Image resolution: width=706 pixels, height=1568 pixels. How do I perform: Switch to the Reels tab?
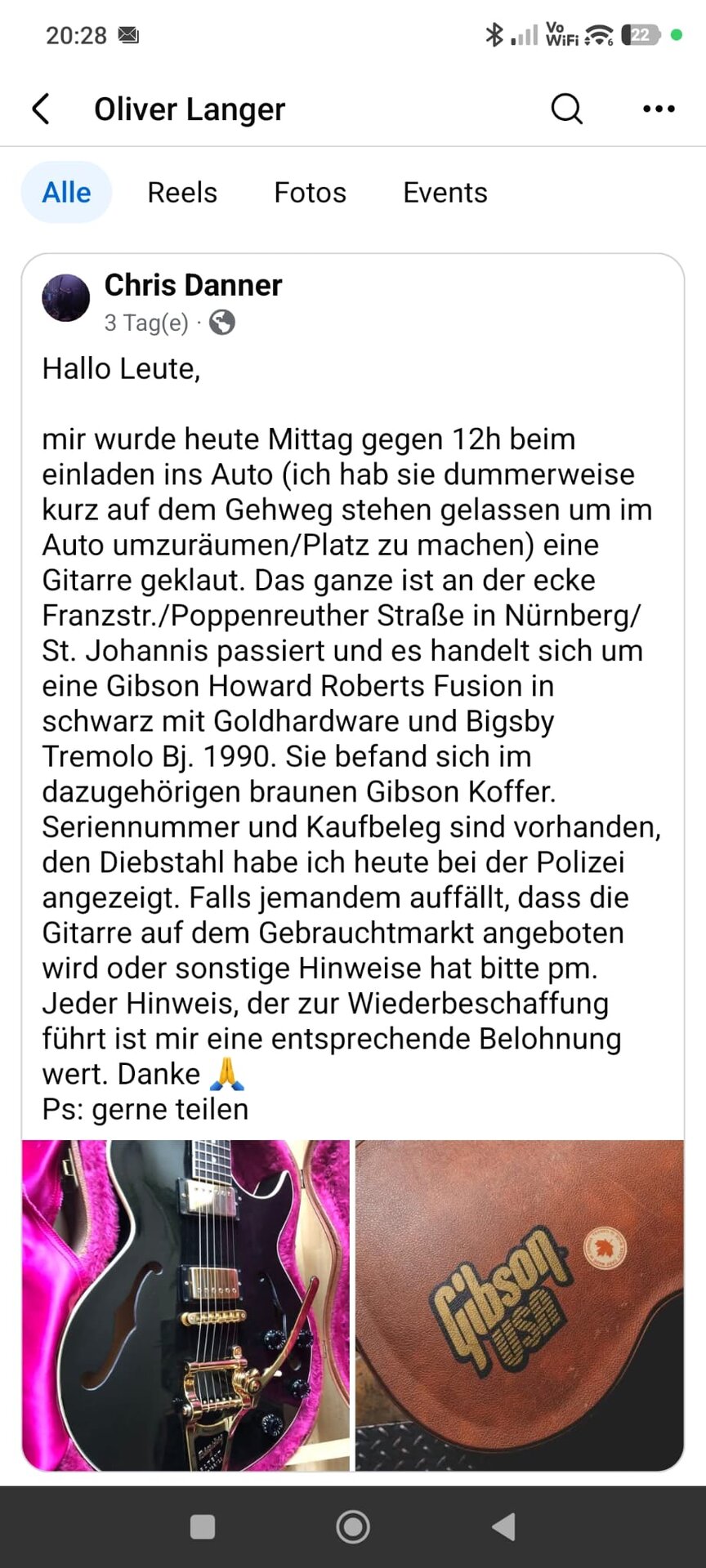182,193
